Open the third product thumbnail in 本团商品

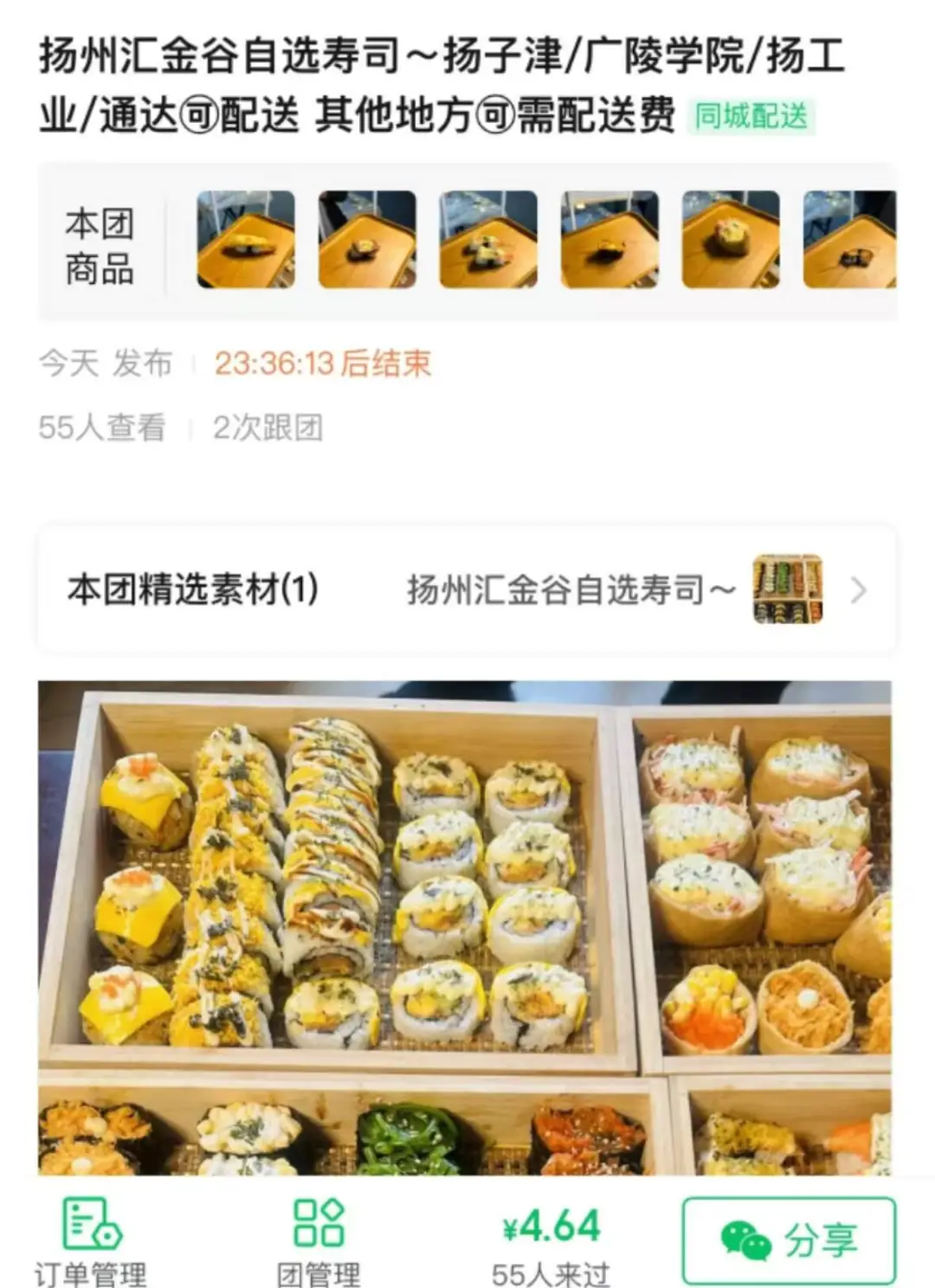488,240
